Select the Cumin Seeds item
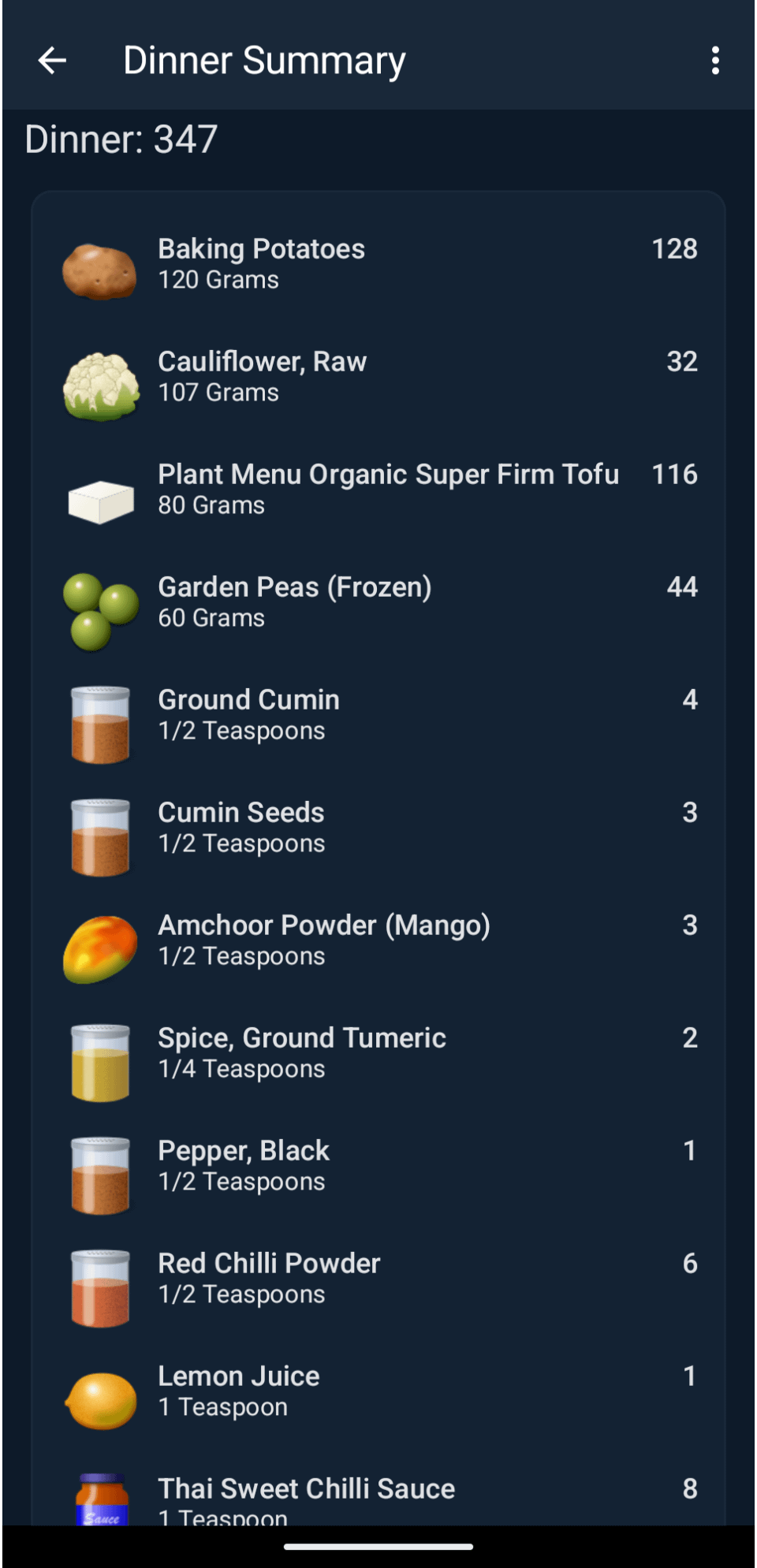757x1568 pixels. click(378, 829)
